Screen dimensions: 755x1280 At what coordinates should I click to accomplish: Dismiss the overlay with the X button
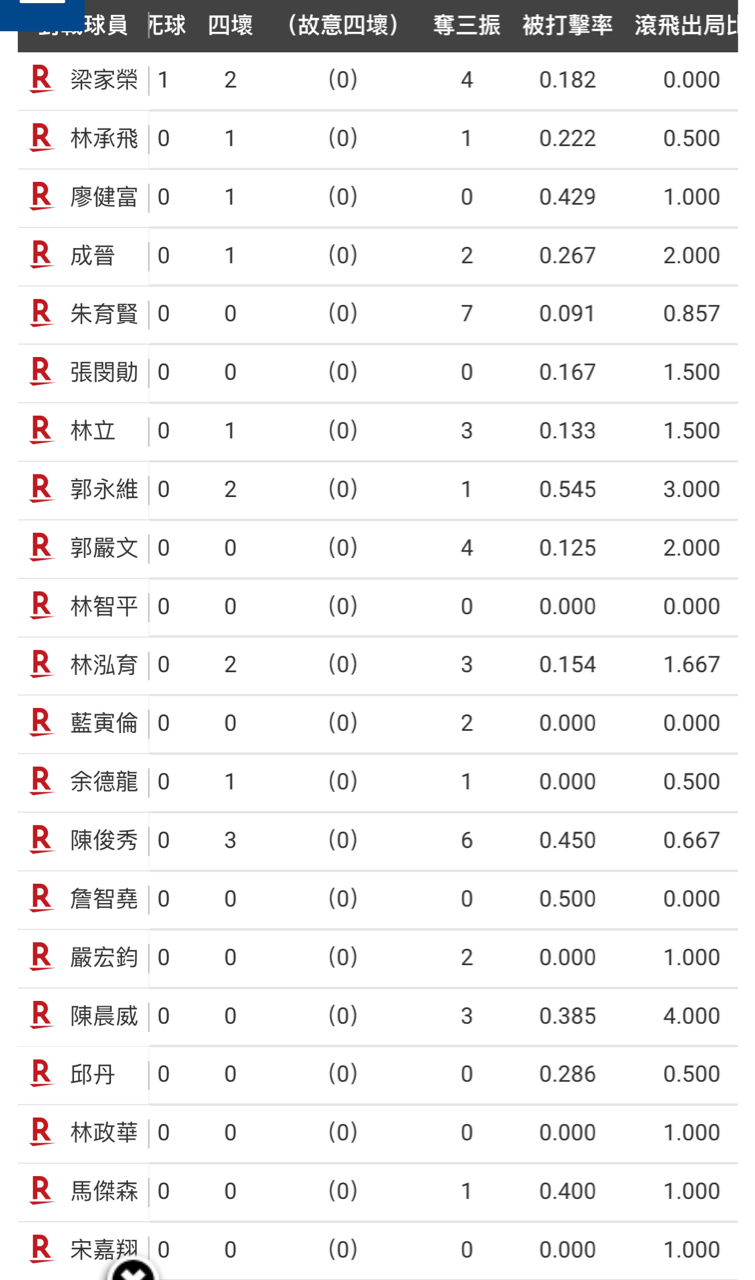(x=133, y=1270)
